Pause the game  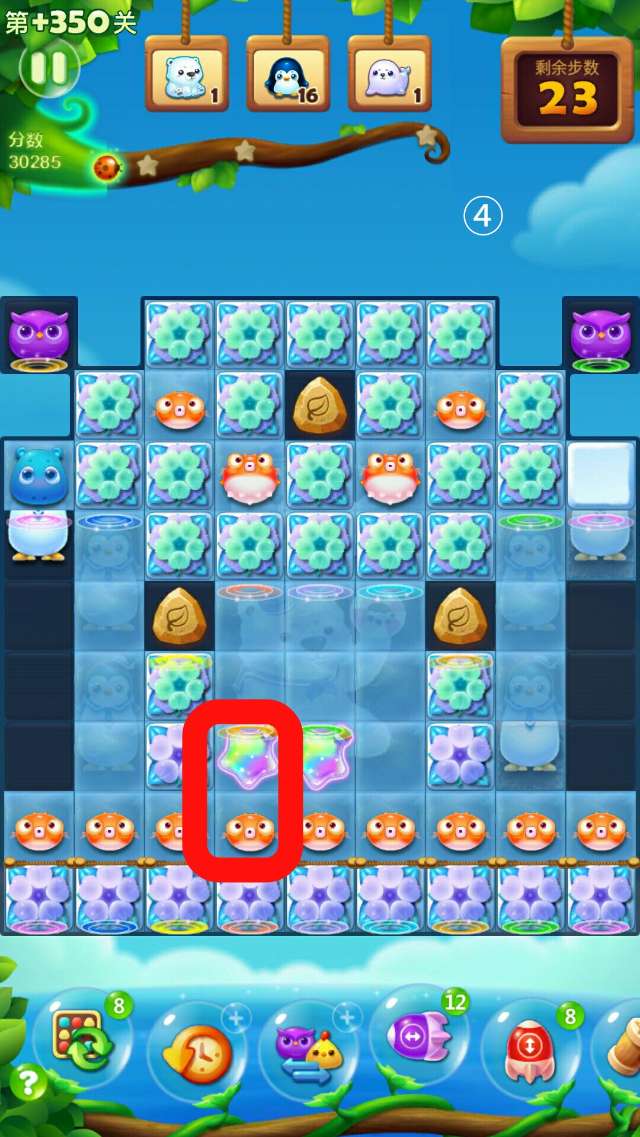tap(47, 67)
